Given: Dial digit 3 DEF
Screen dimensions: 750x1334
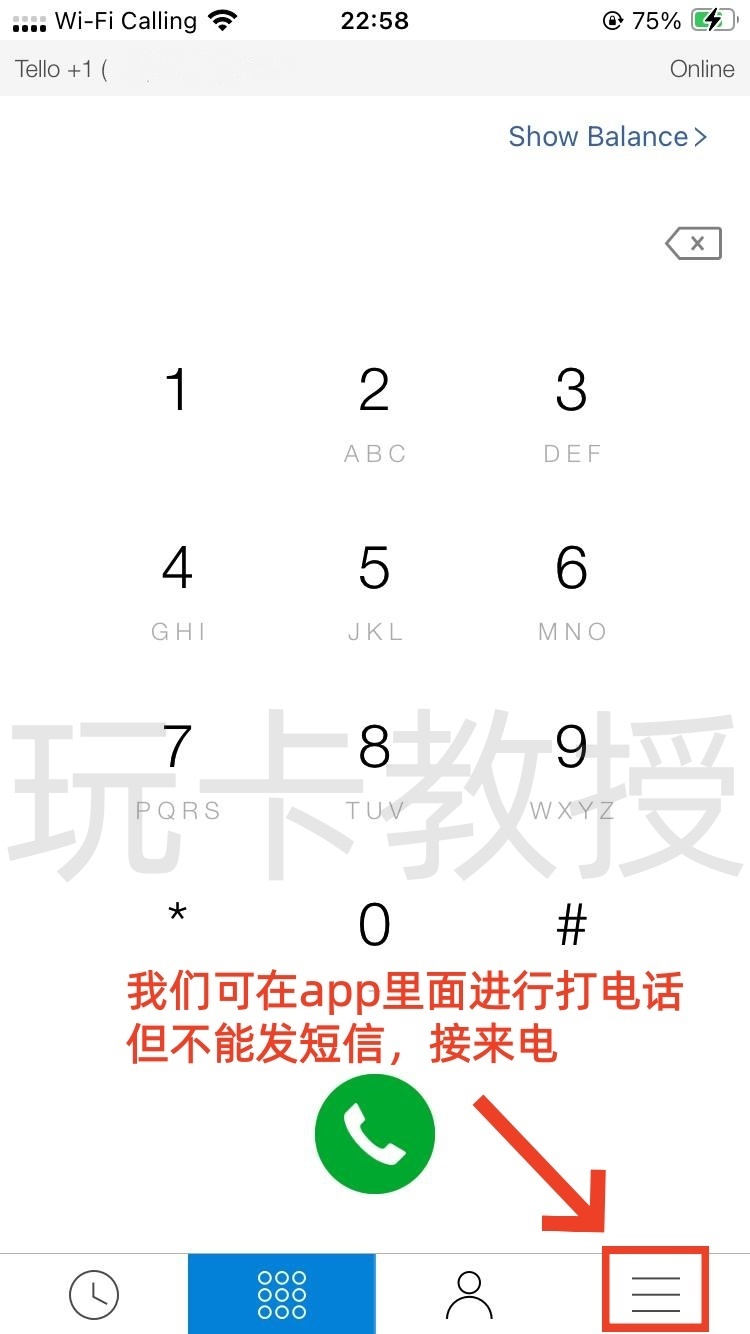Looking at the screenshot, I should (571, 410).
